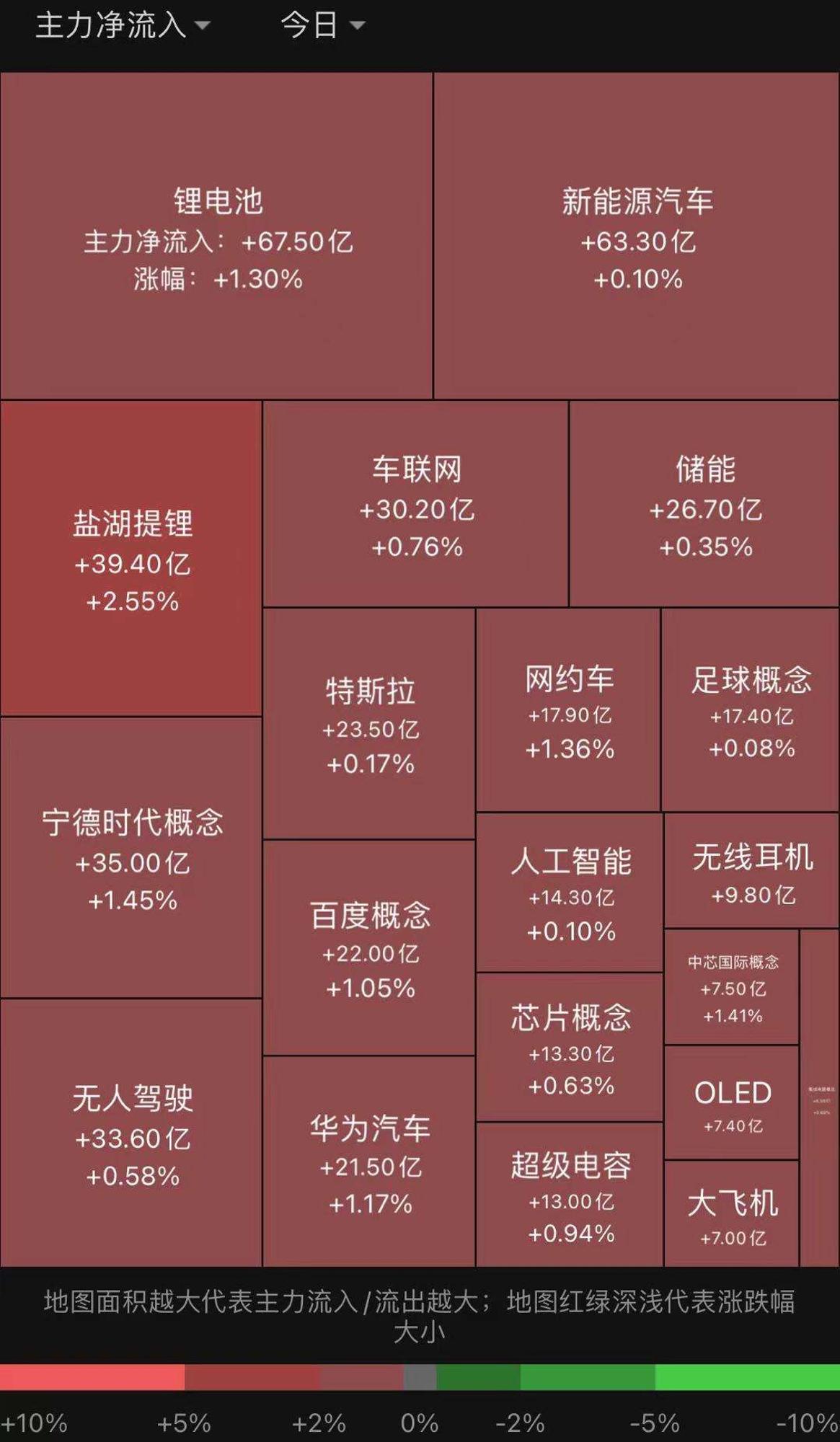Open the 储能 sector tile

point(704,503)
